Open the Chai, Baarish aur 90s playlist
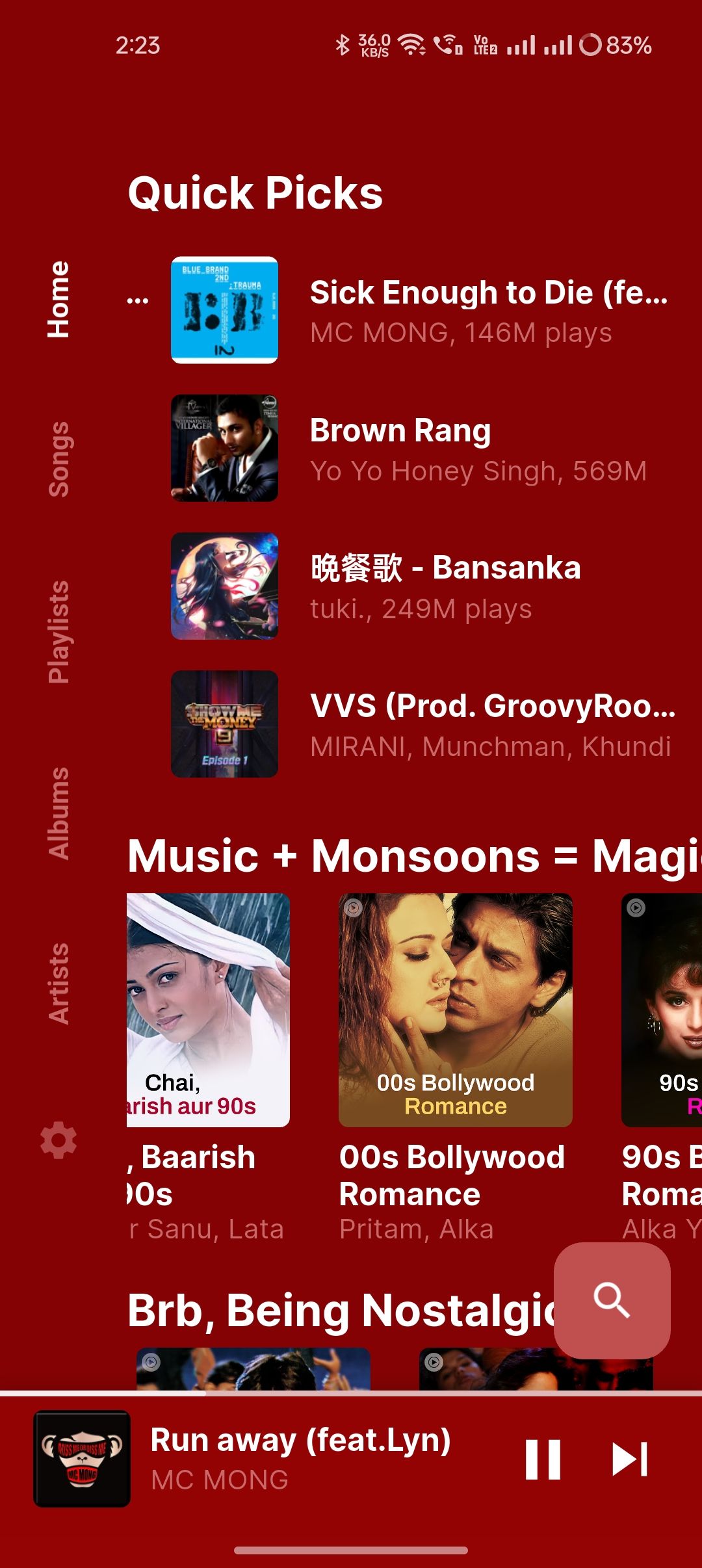 [x=208, y=1010]
